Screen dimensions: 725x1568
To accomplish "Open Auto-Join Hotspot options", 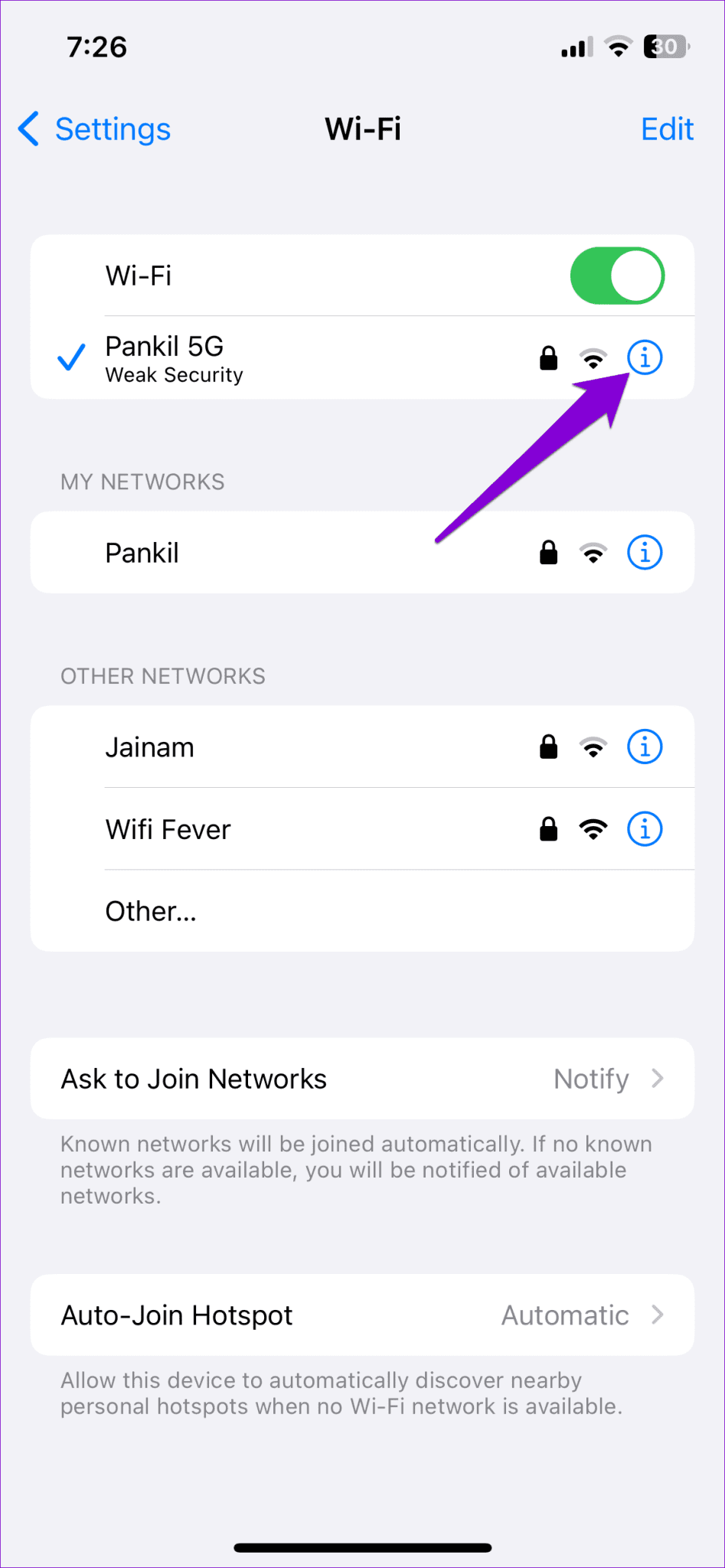I will (362, 1315).
